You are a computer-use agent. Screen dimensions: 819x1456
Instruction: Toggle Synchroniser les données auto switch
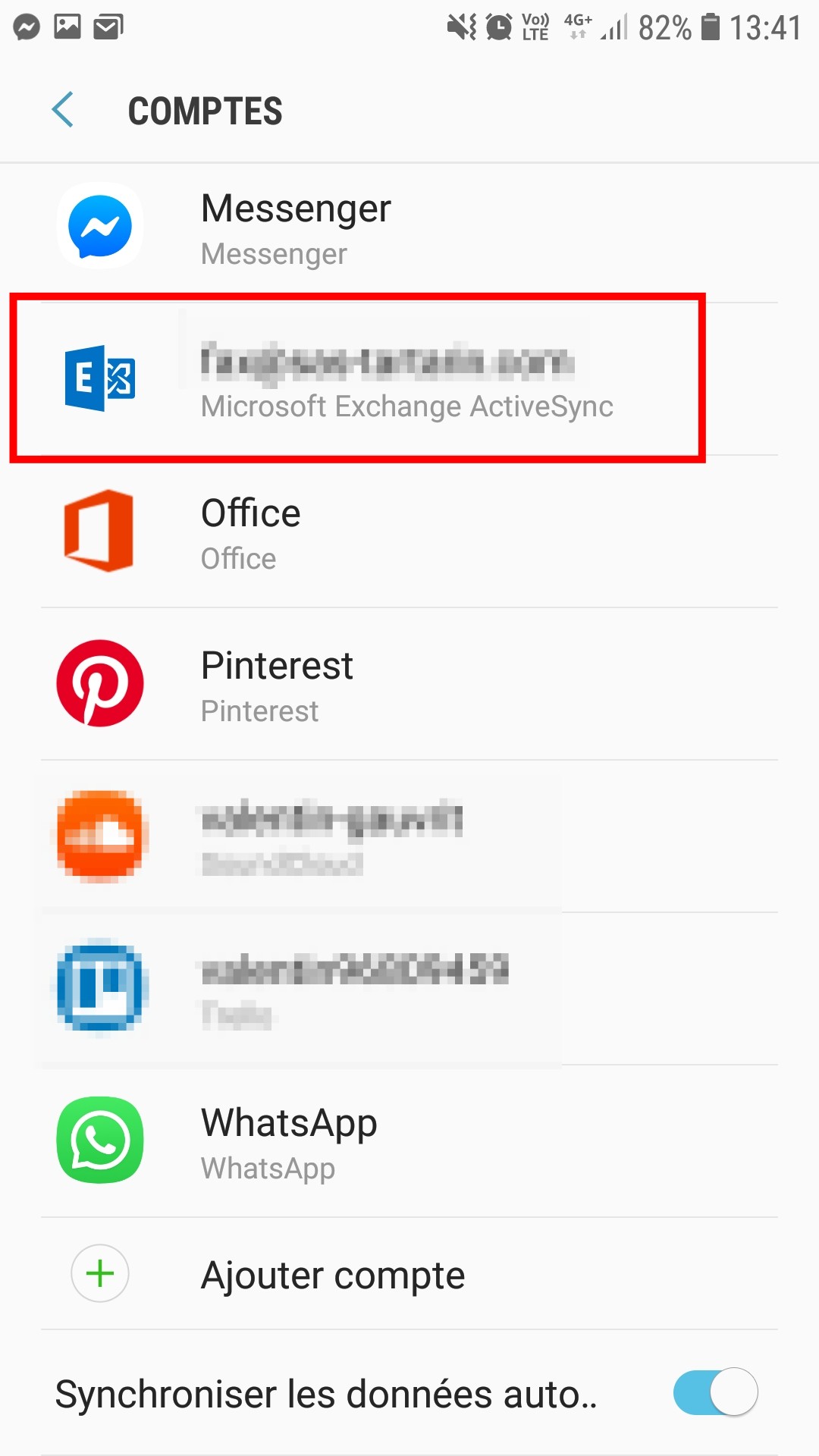tap(714, 1393)
